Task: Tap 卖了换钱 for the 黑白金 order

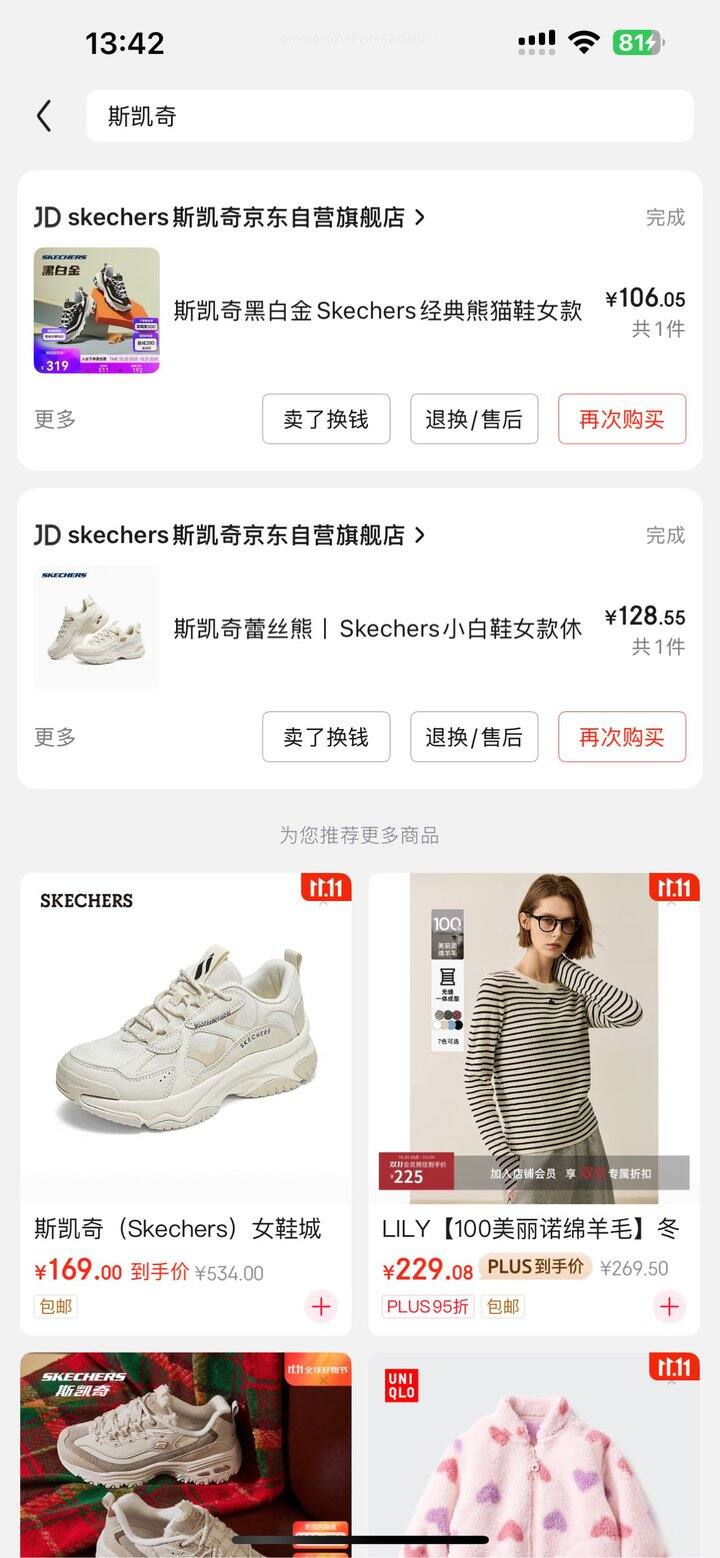Action: (326, 419)
